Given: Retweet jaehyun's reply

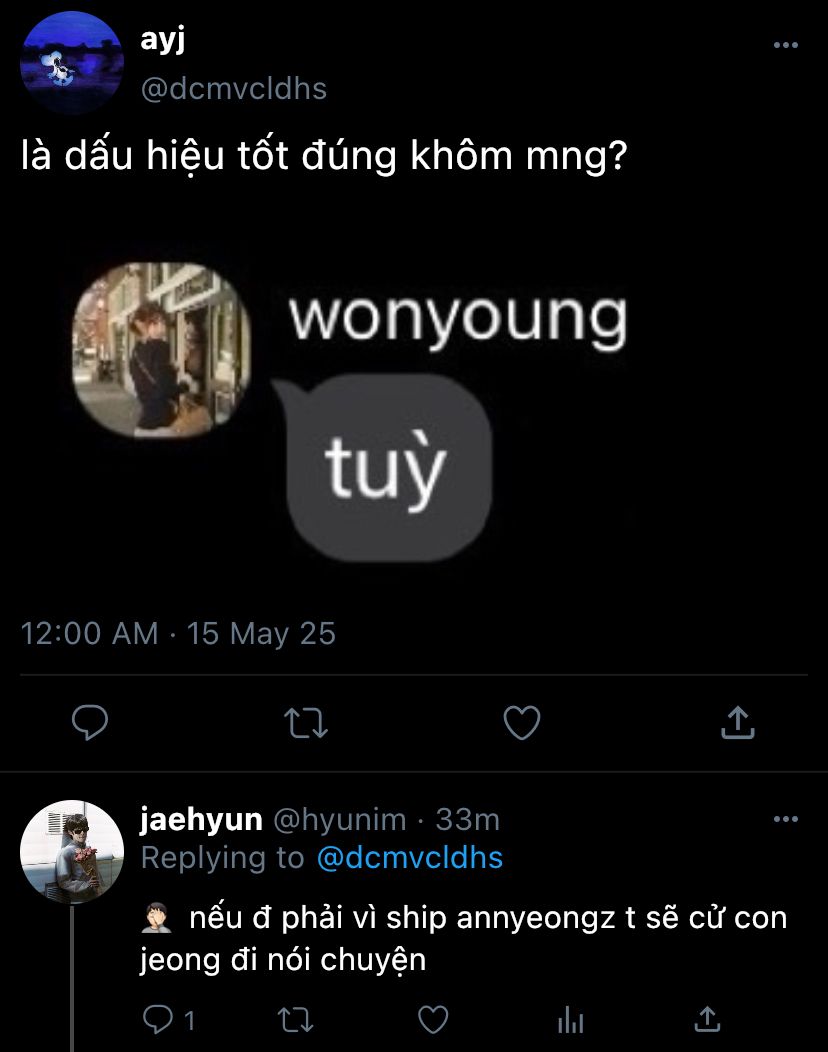Looking at the screenshot, I should [297, 1019].
